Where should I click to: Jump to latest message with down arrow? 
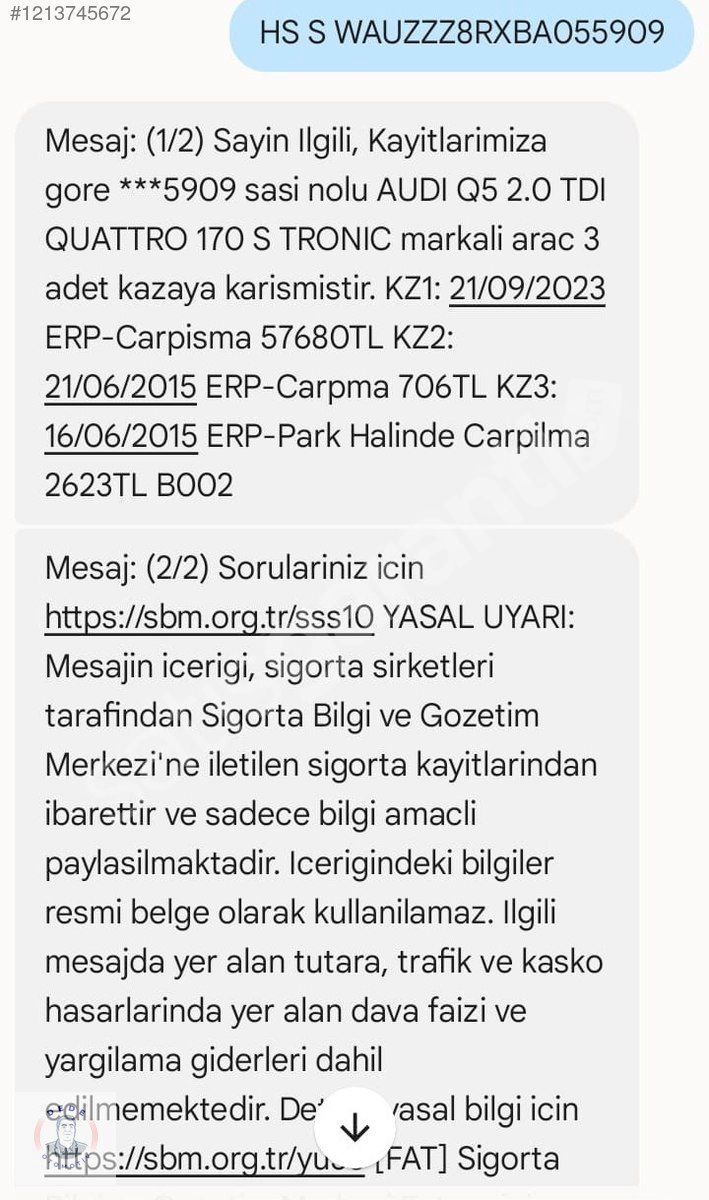[x=355, y=1128]
